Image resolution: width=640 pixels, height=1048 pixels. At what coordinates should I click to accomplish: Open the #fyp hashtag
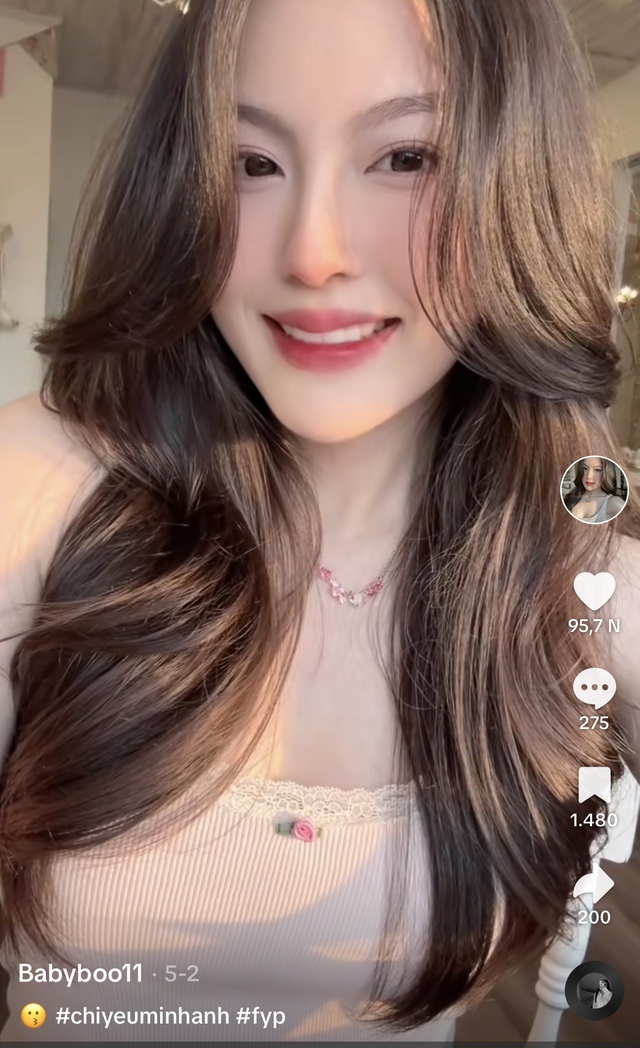click(259, 1016)
